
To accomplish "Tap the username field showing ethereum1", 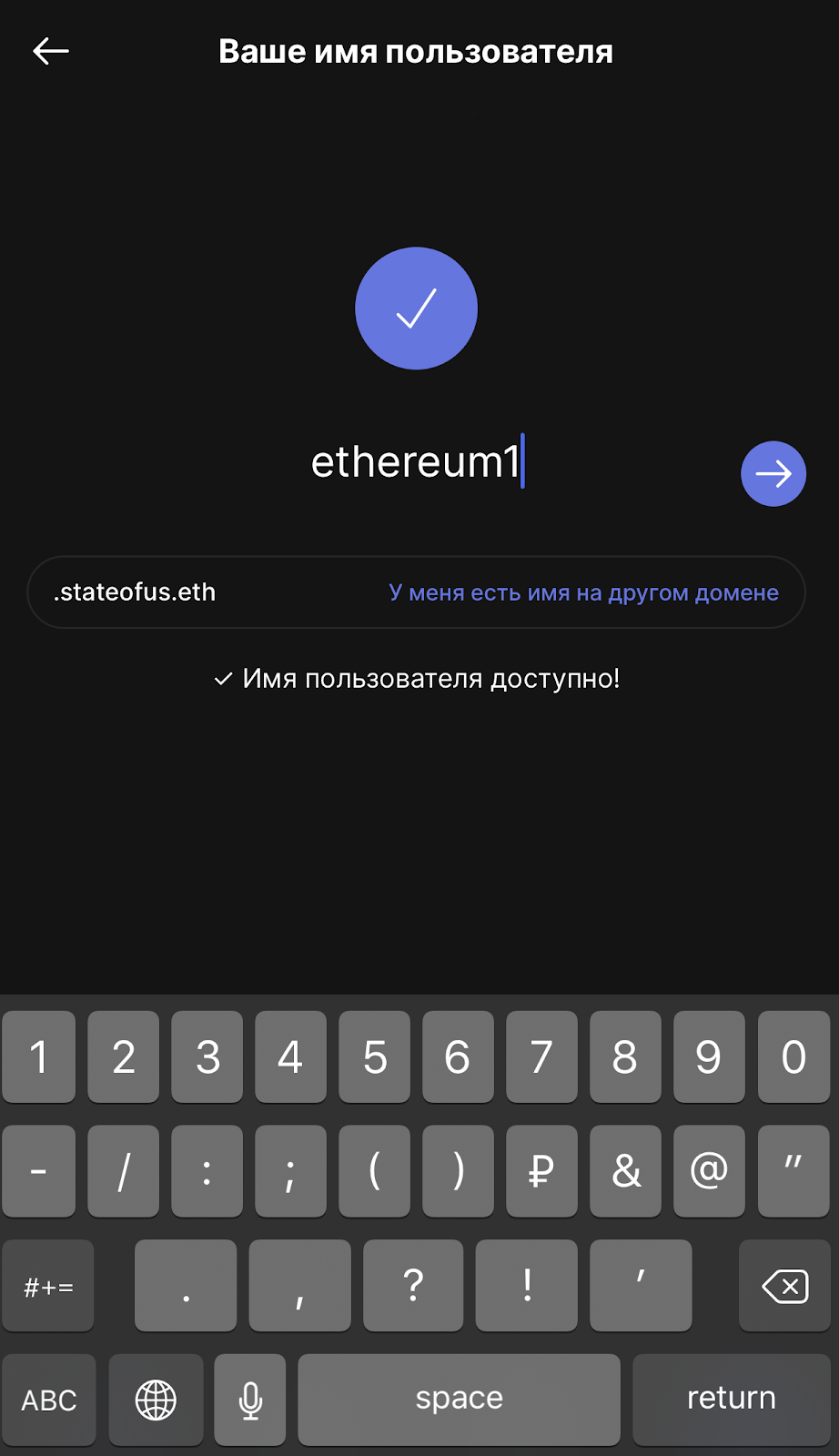I will coord(416,461).
